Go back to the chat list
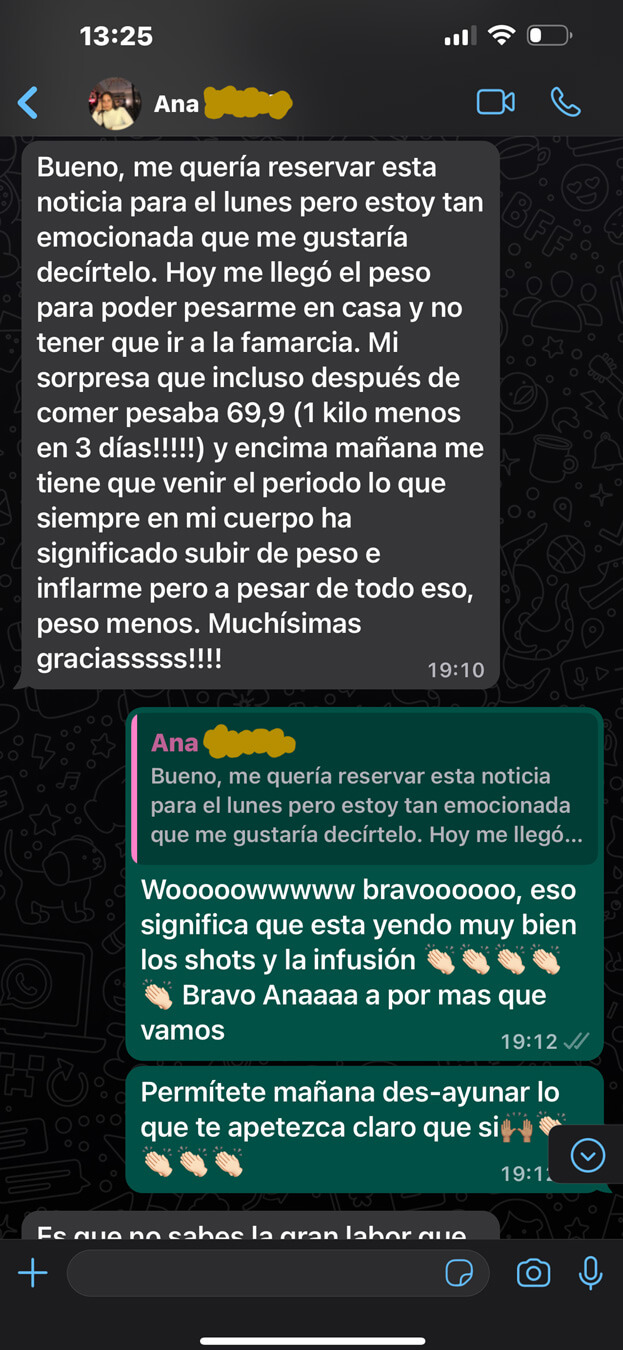Viewport: 623px width, 1350px height. coord(28,102)
